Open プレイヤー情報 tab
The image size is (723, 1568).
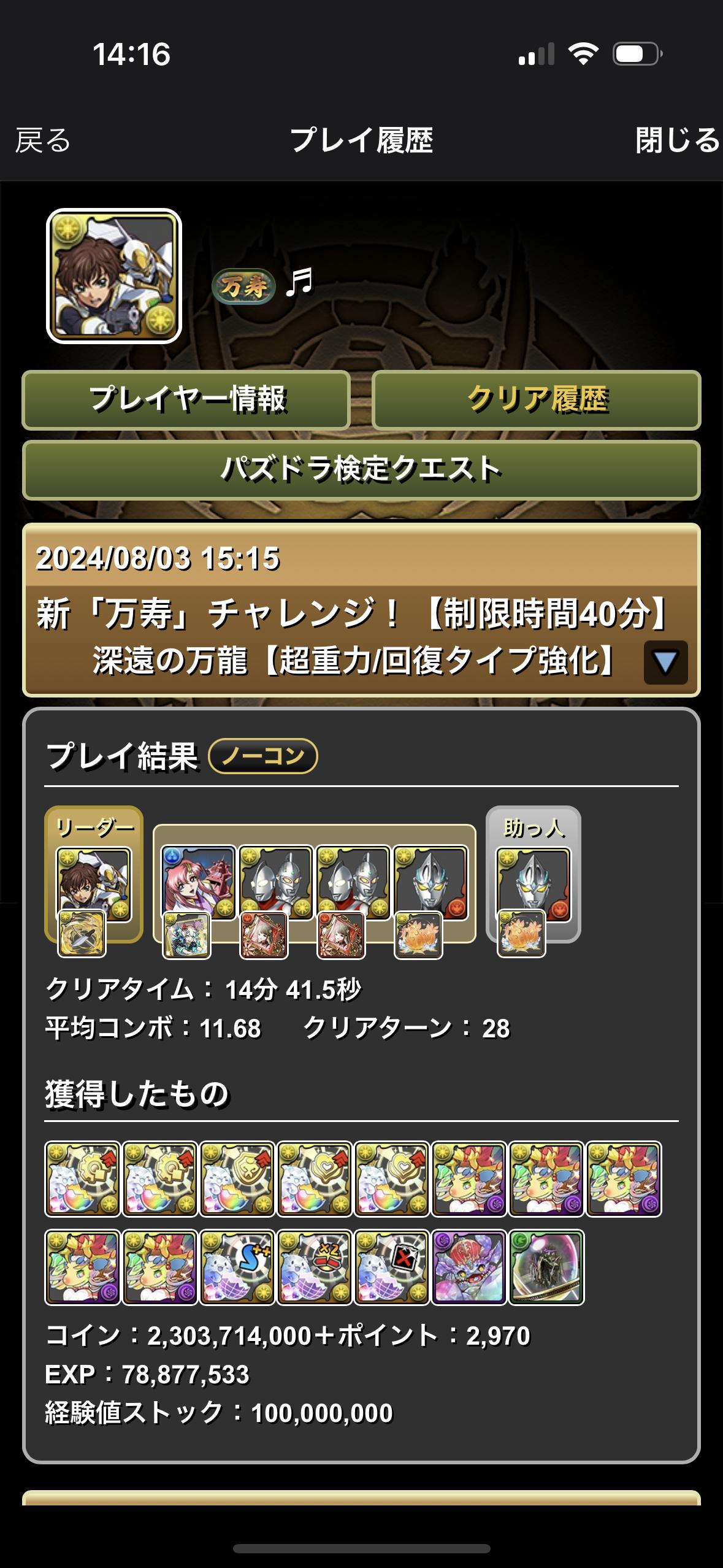pos(186,399)
